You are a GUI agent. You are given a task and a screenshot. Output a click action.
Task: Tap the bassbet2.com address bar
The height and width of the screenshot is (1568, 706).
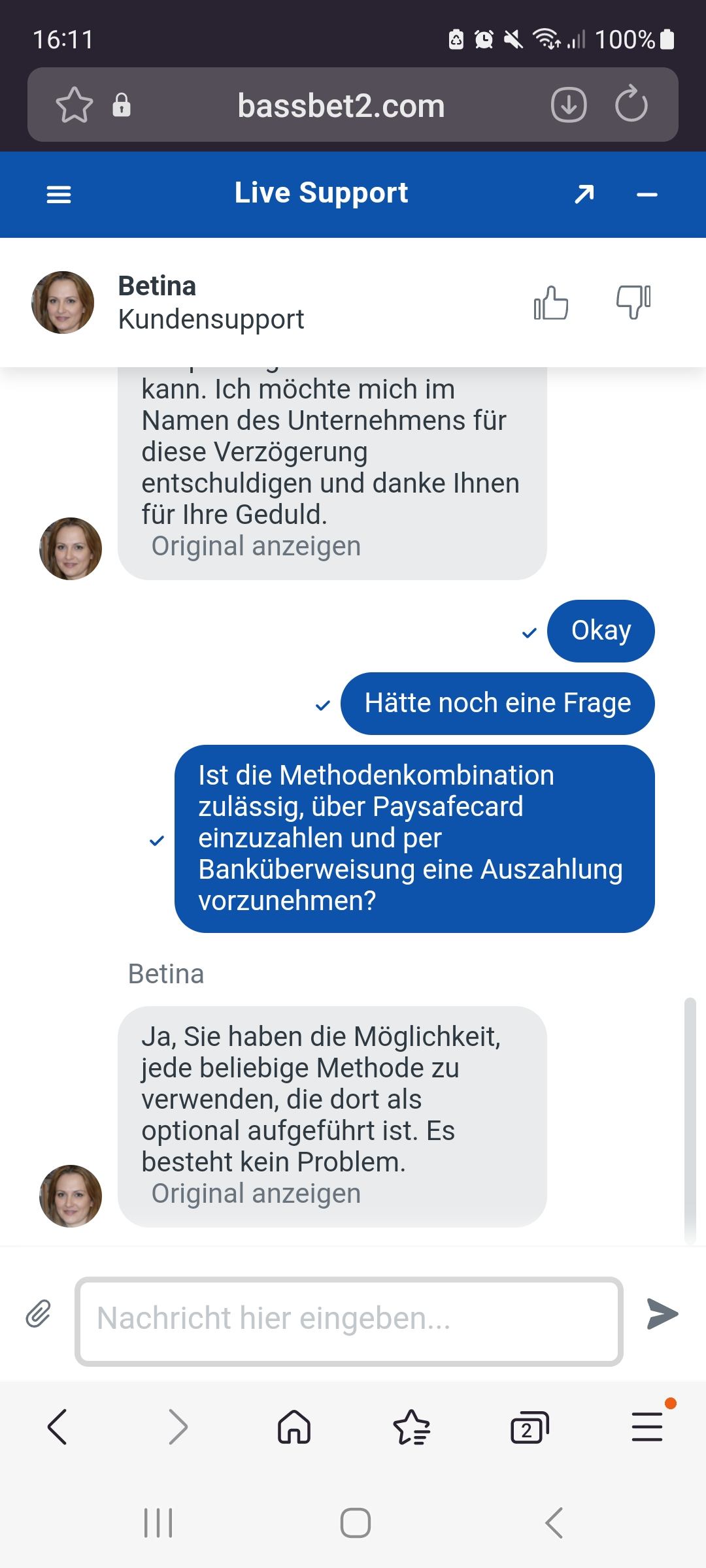pos(341,106)
